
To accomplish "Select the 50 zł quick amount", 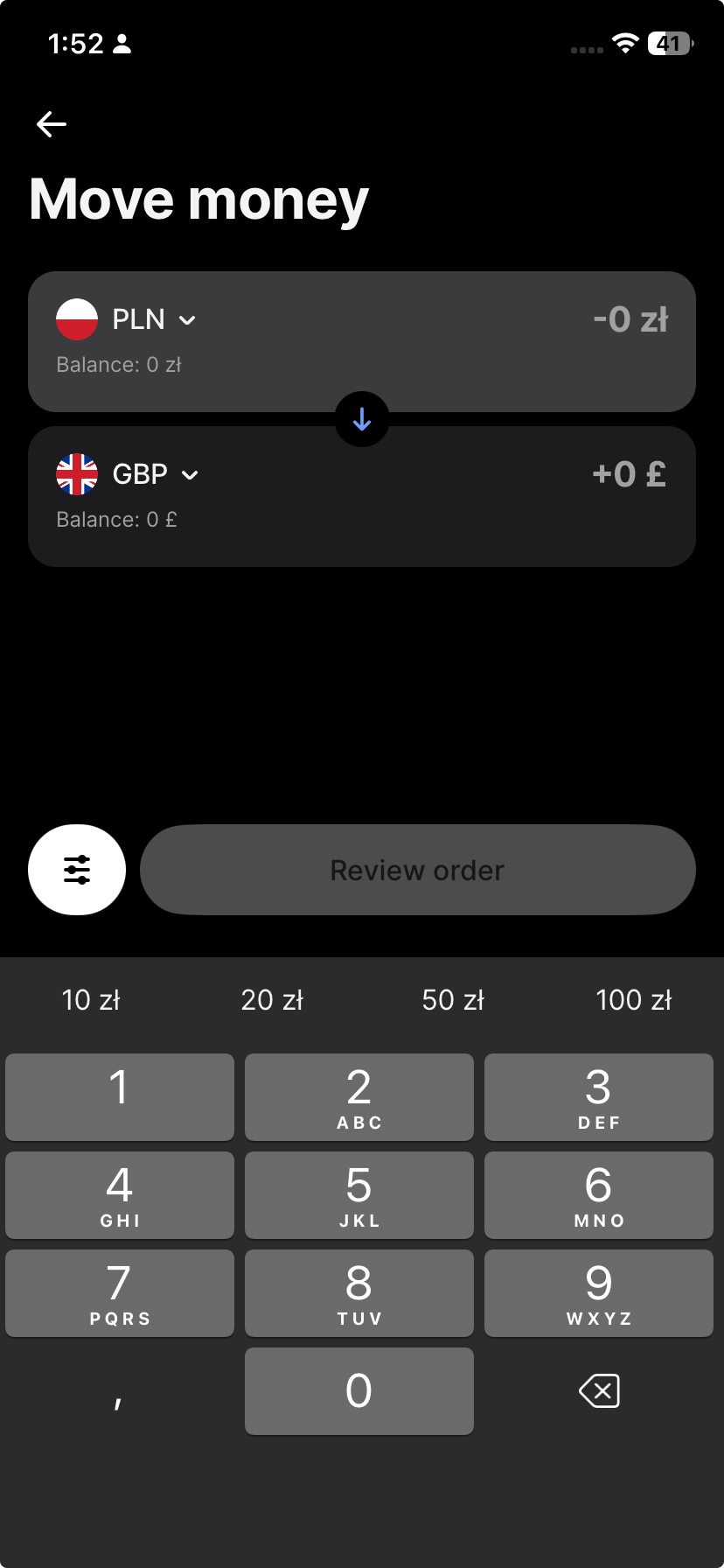I will coord(453,1000).
